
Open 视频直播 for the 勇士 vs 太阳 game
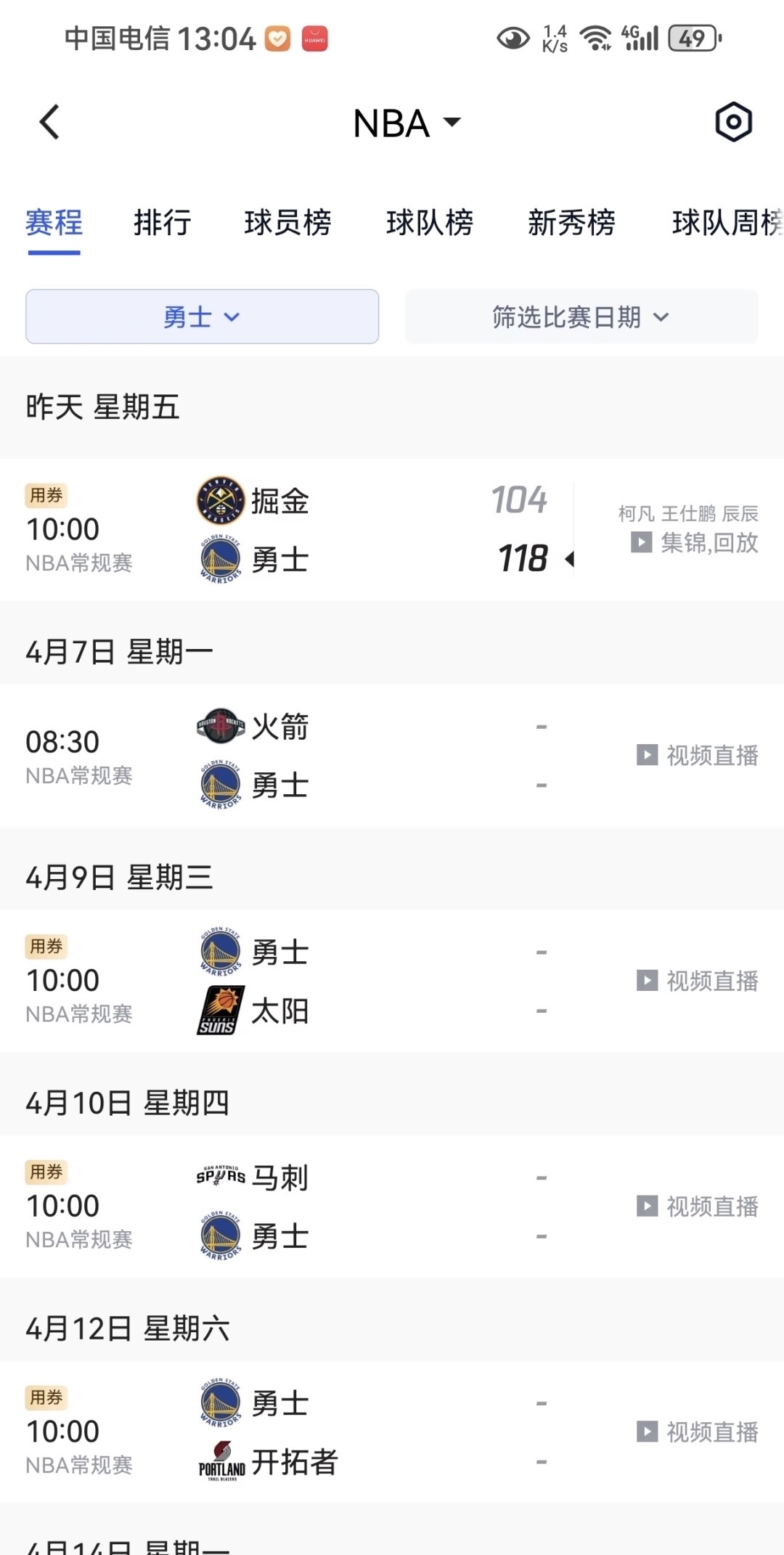click(696, 980)
